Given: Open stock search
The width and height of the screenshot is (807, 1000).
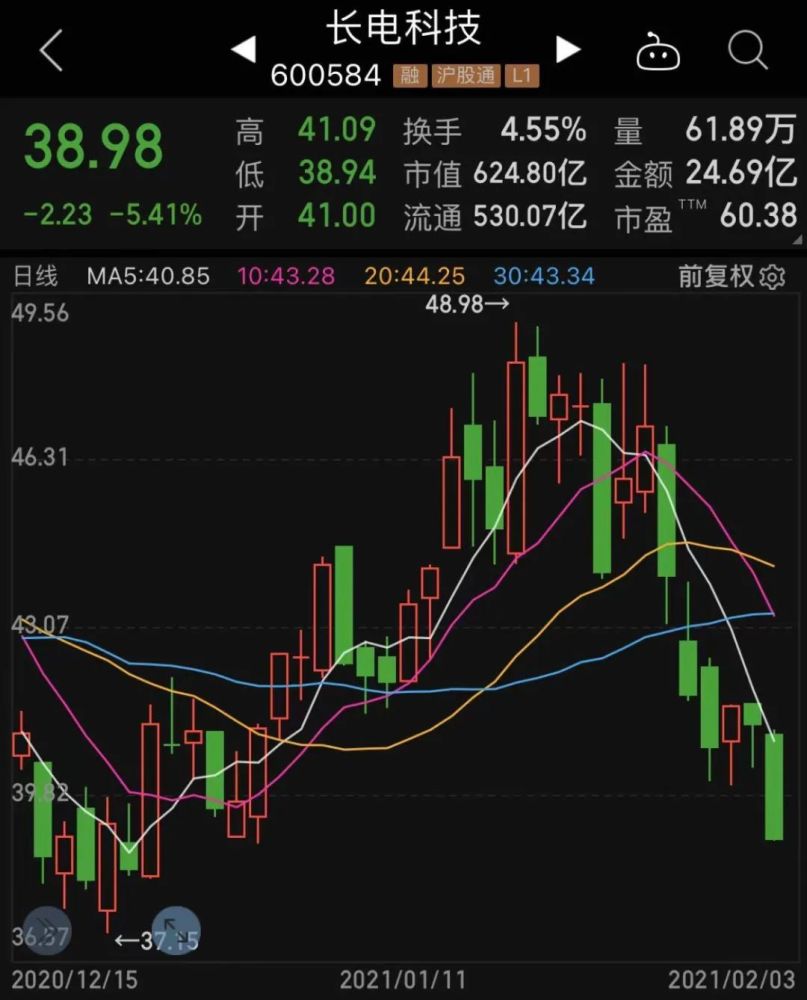Looking at the screenshot, I should coord(747,50).
